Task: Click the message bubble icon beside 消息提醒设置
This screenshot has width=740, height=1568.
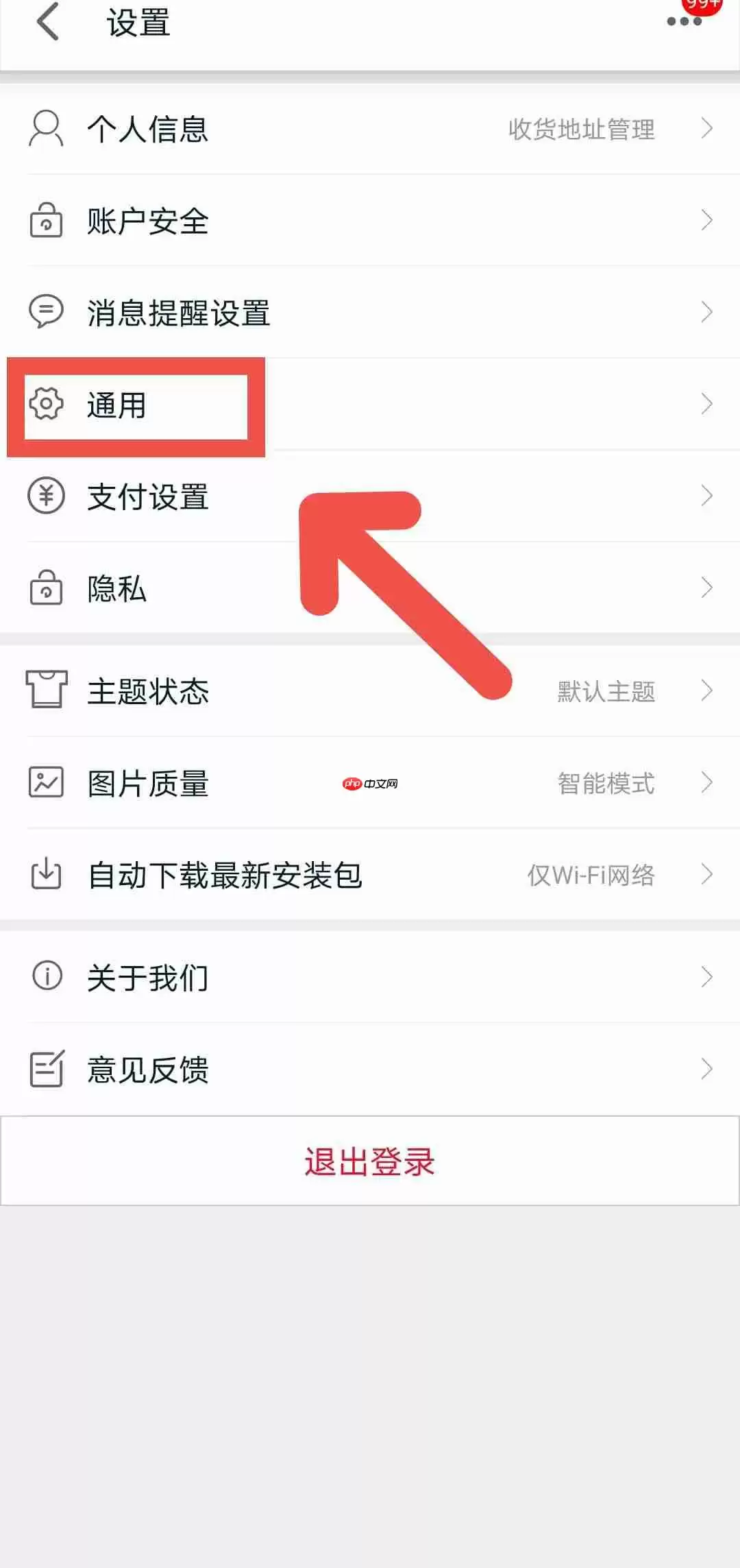Action: pyautogui.click(x=45, y=313)
